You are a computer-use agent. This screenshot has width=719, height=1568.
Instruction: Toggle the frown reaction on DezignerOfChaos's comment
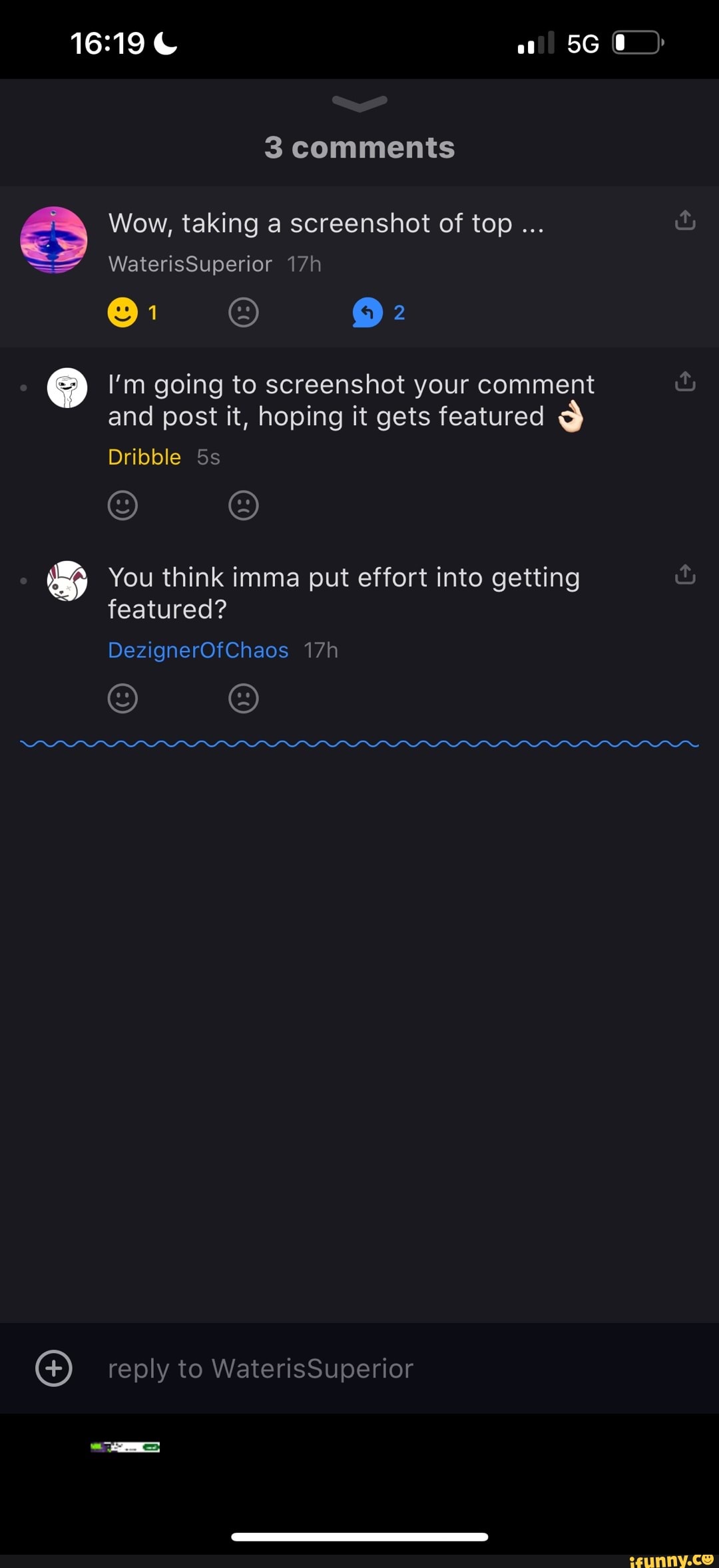point(243,698)
